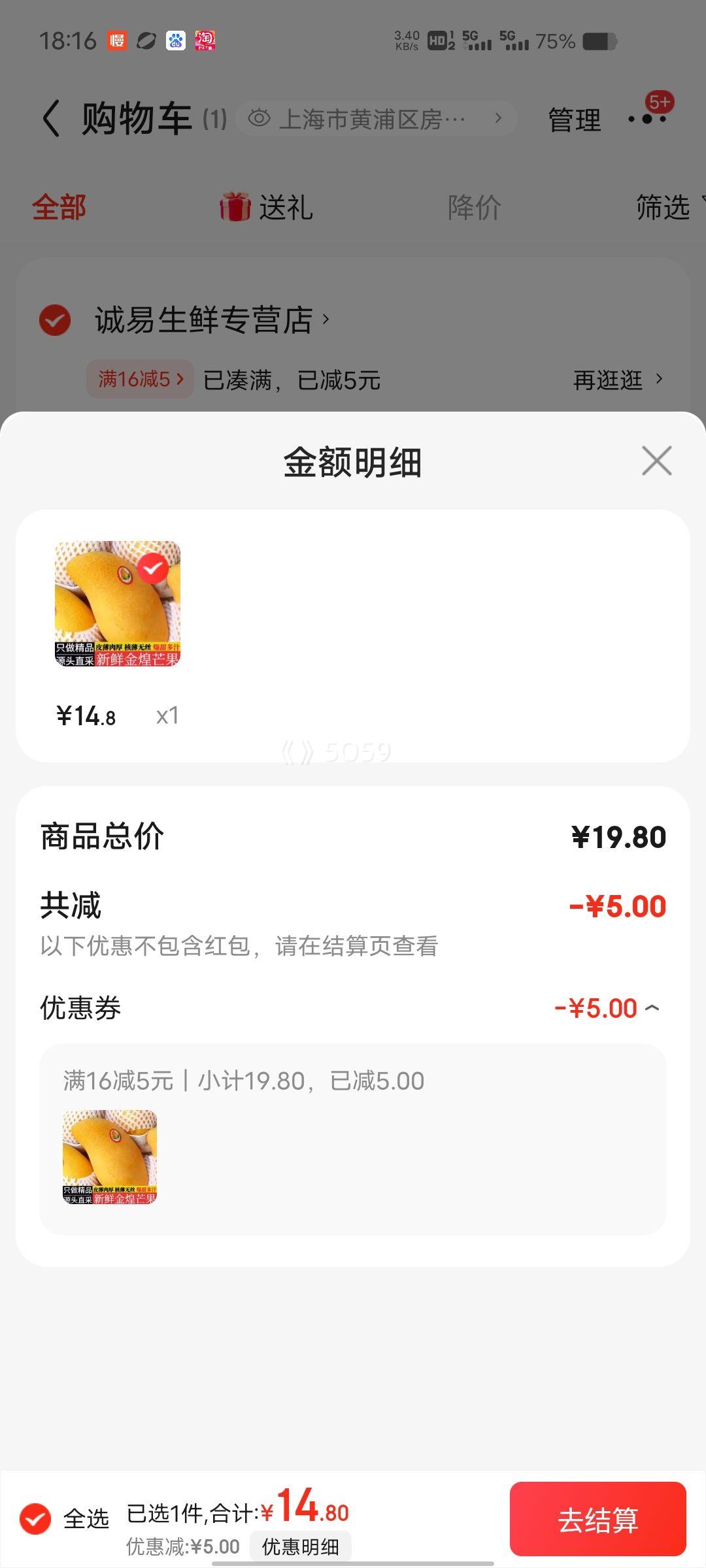Change the delivery address 上海市黄浦区
This screenshot has width=706, height=1568.
tap(376, 119)
